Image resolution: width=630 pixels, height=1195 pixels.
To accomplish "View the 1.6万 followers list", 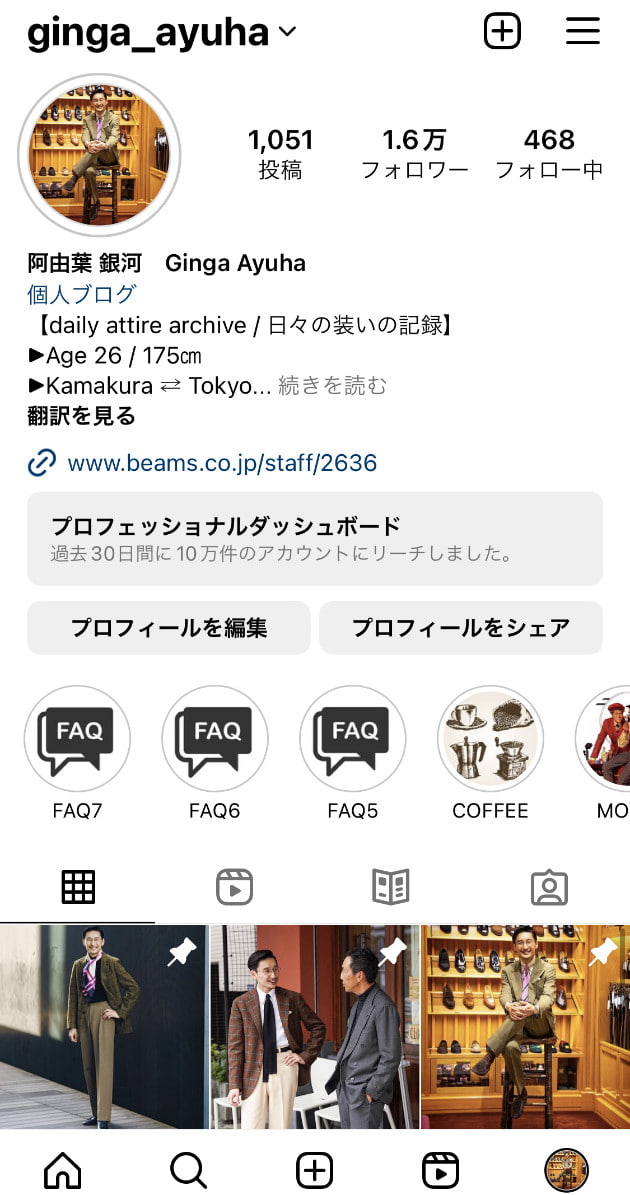I will [x=414, y=153].
